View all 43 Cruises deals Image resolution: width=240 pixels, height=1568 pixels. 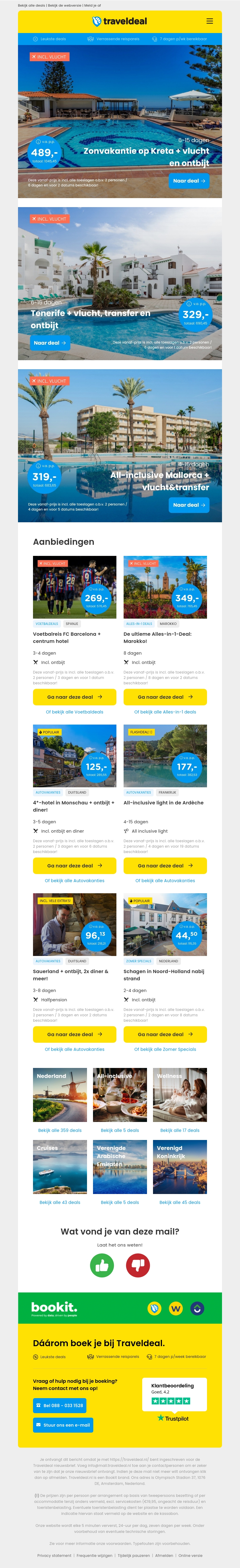click(60, 1202)
